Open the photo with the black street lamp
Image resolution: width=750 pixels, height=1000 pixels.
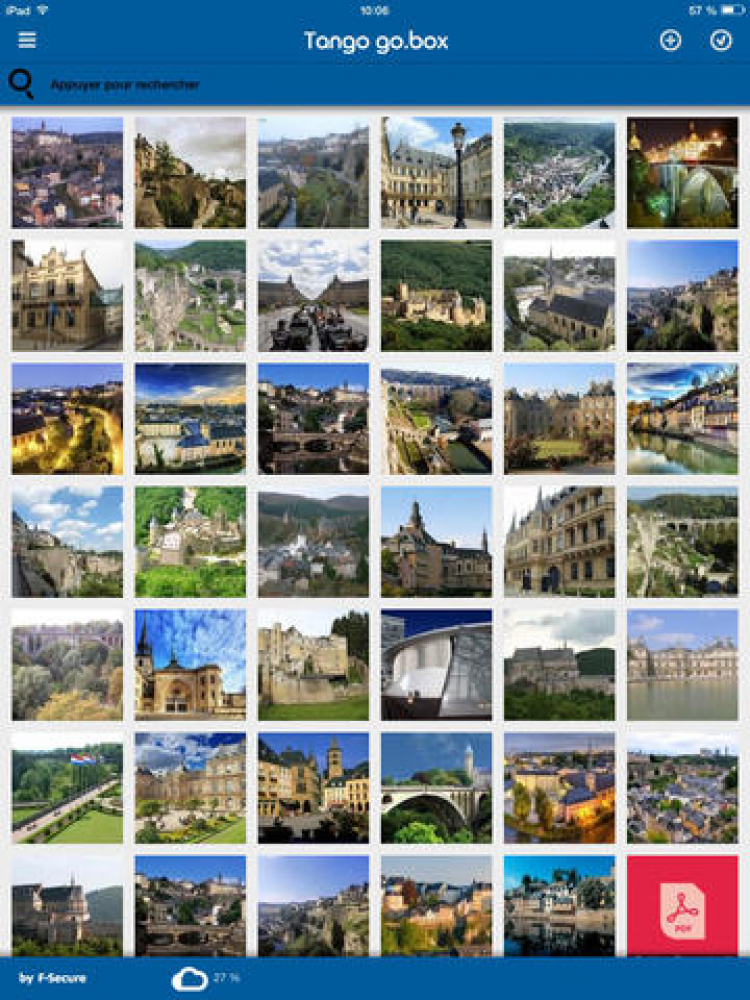pos(436,172)
